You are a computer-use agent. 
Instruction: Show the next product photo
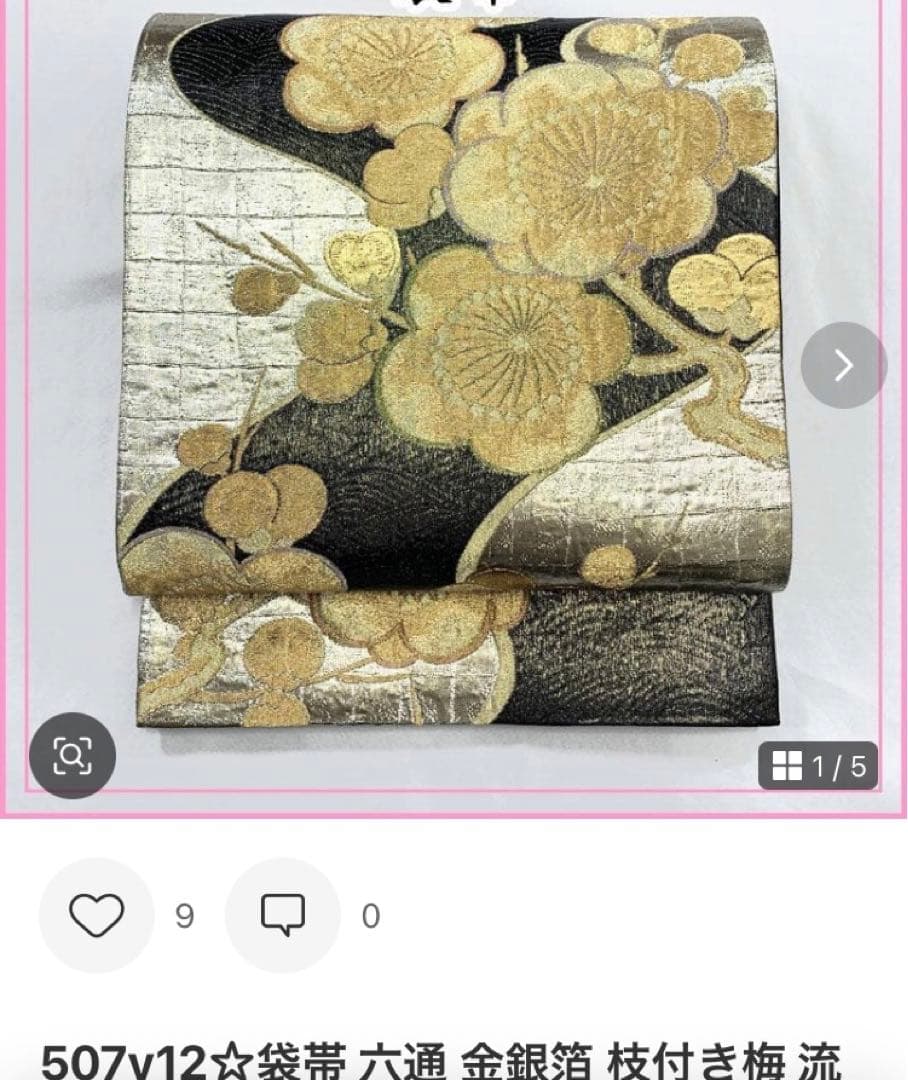pyautogui.click(x=843, y=365)
